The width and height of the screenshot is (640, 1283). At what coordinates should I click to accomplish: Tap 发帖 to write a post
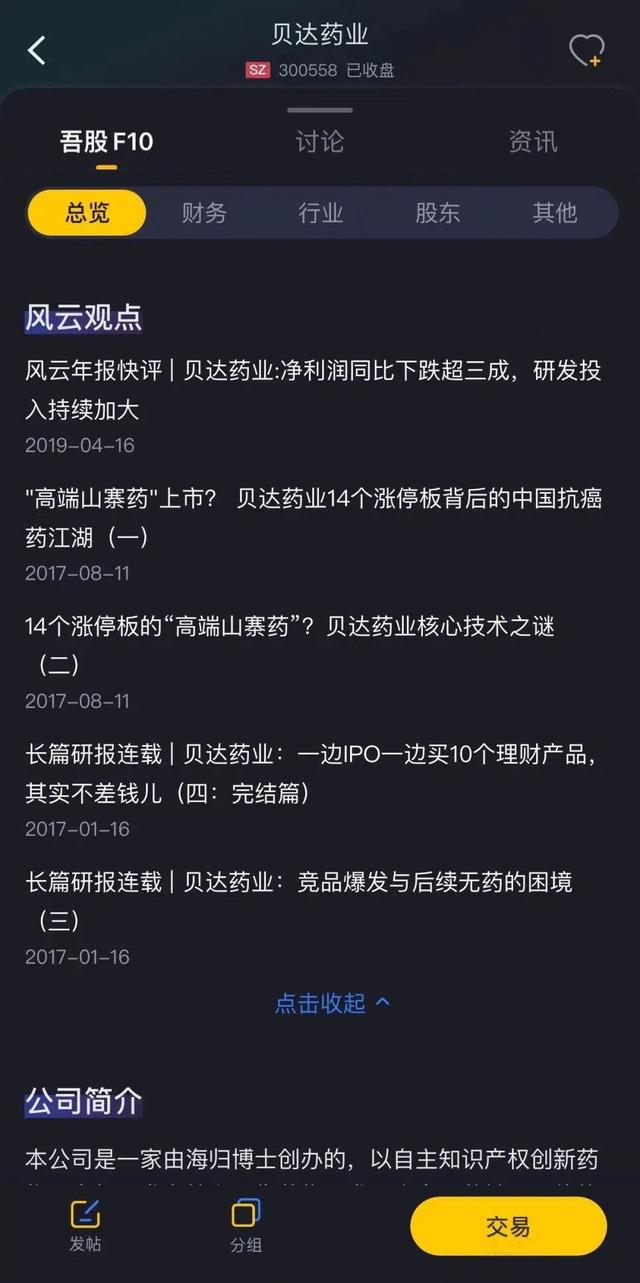85,1226
